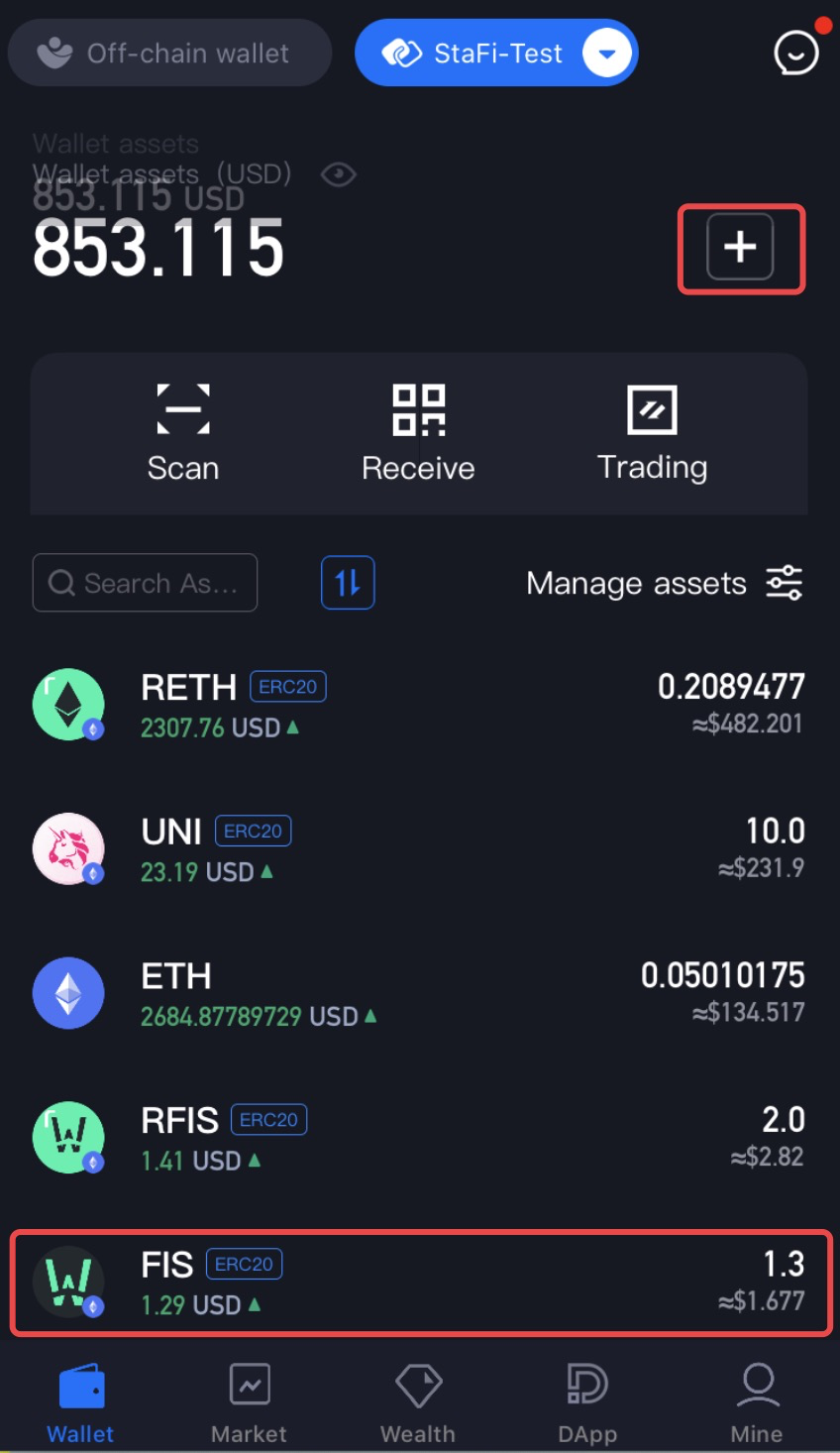Switch to the Mine tab

coord(757,1403)
